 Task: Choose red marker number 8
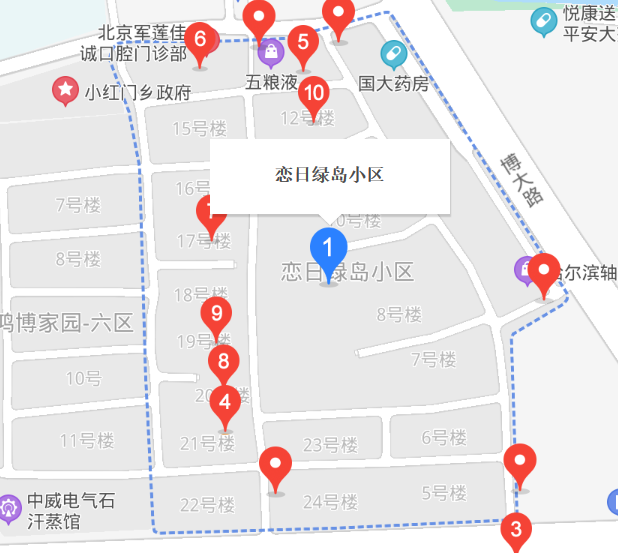click(224, 362)
